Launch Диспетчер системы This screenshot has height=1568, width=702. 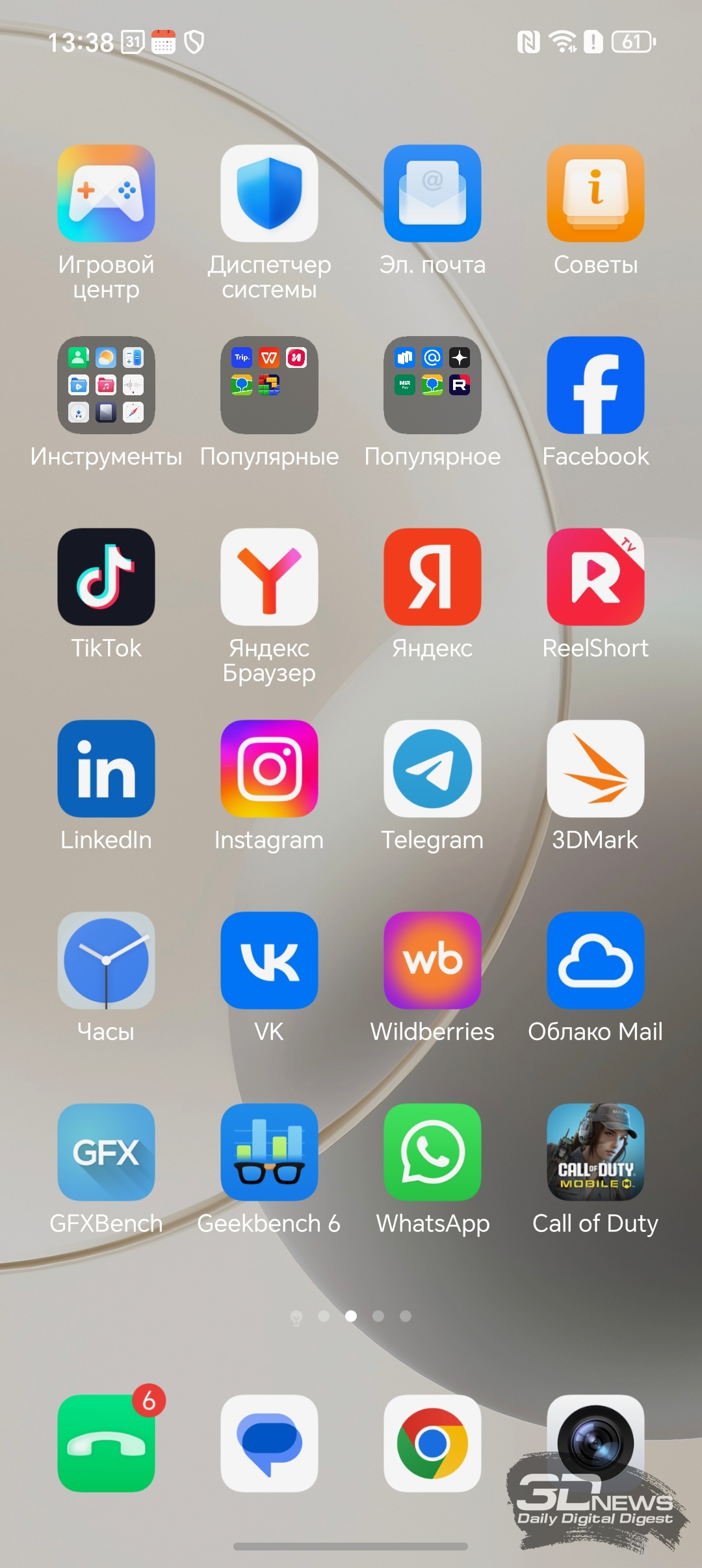point(269,193)
